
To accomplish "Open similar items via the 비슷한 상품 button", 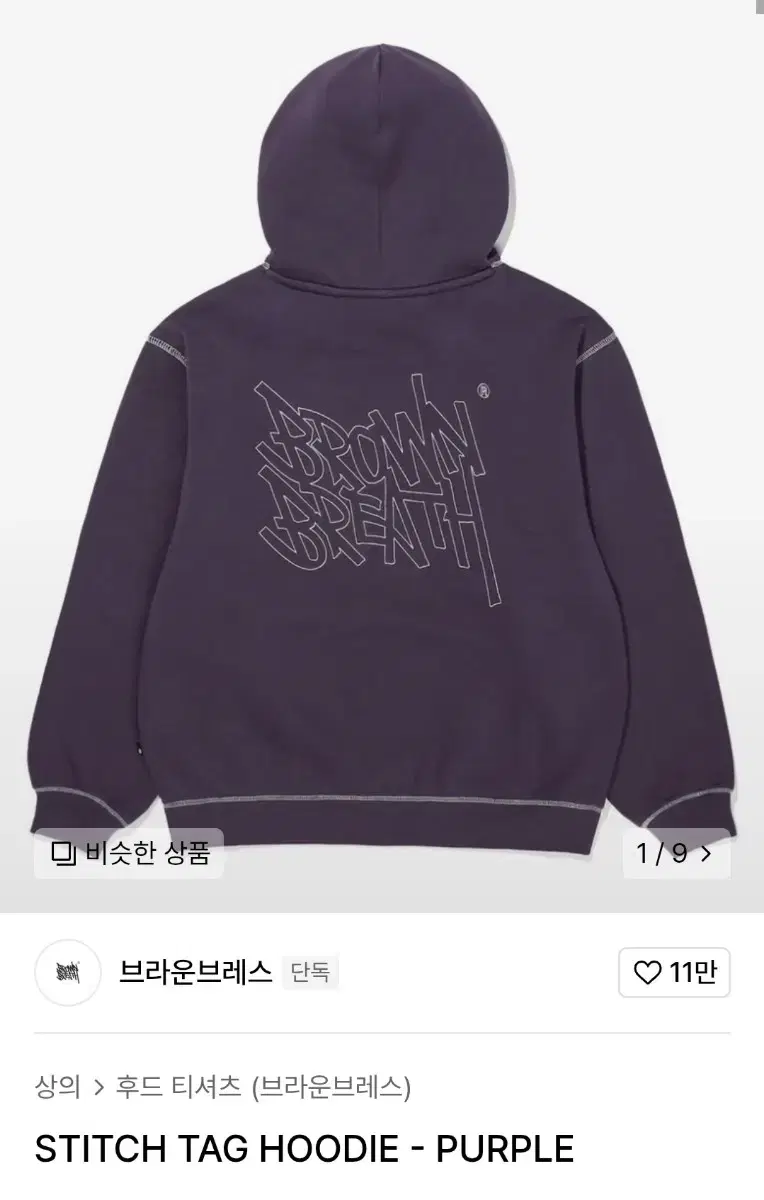I will 130,852.
